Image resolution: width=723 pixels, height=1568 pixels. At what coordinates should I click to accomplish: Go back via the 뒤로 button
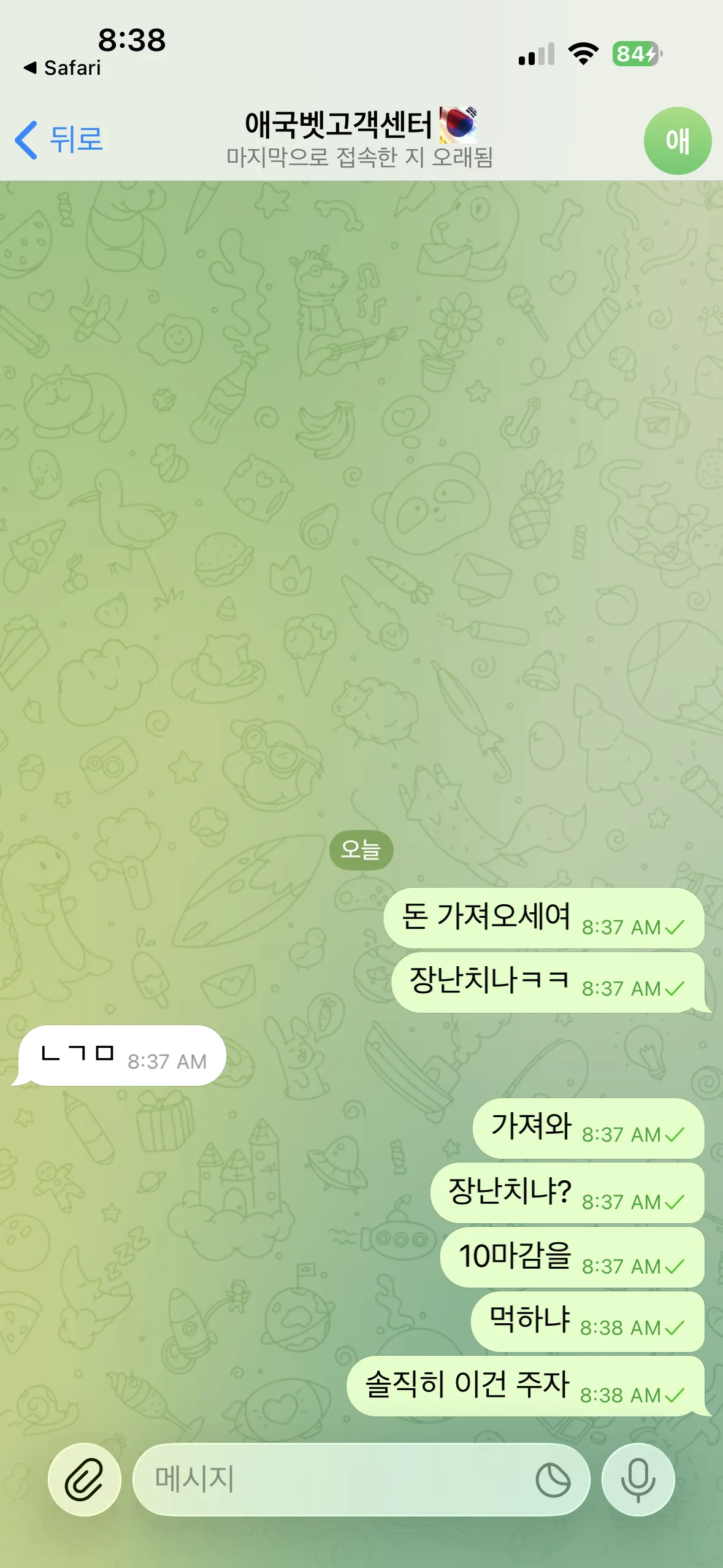59,140
